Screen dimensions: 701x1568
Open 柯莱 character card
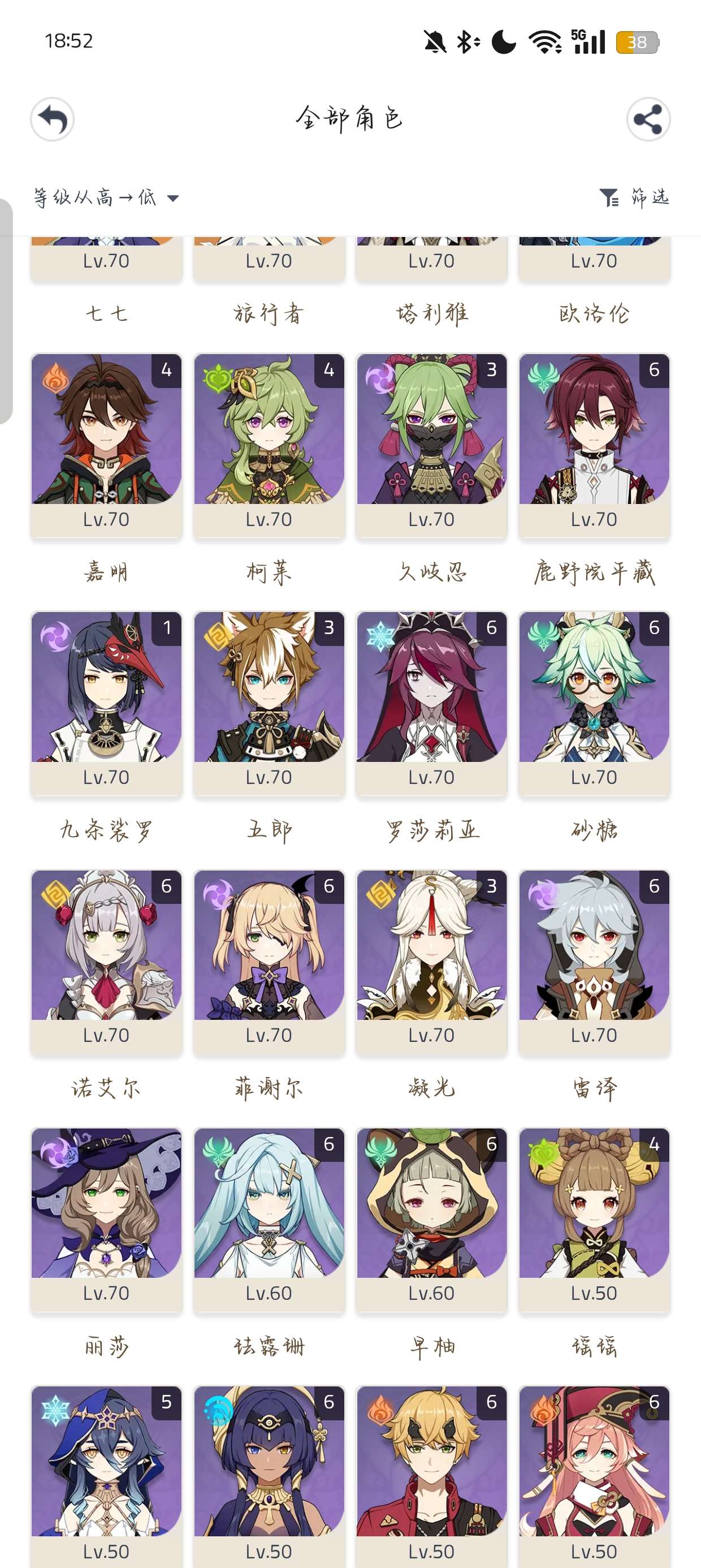pos(269,445)
